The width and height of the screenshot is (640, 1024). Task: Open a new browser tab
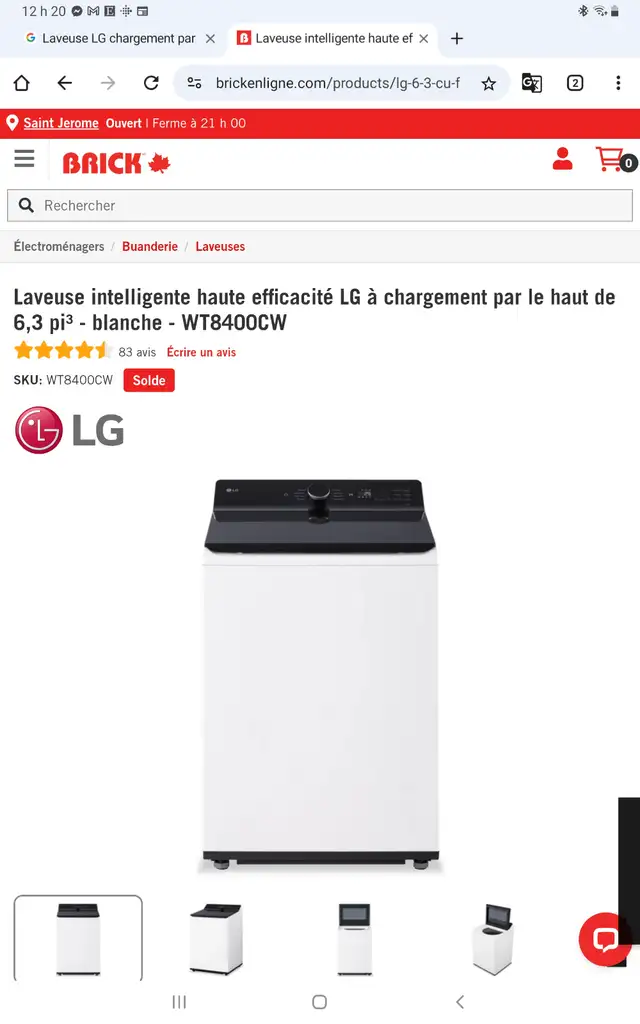point(457,39)
